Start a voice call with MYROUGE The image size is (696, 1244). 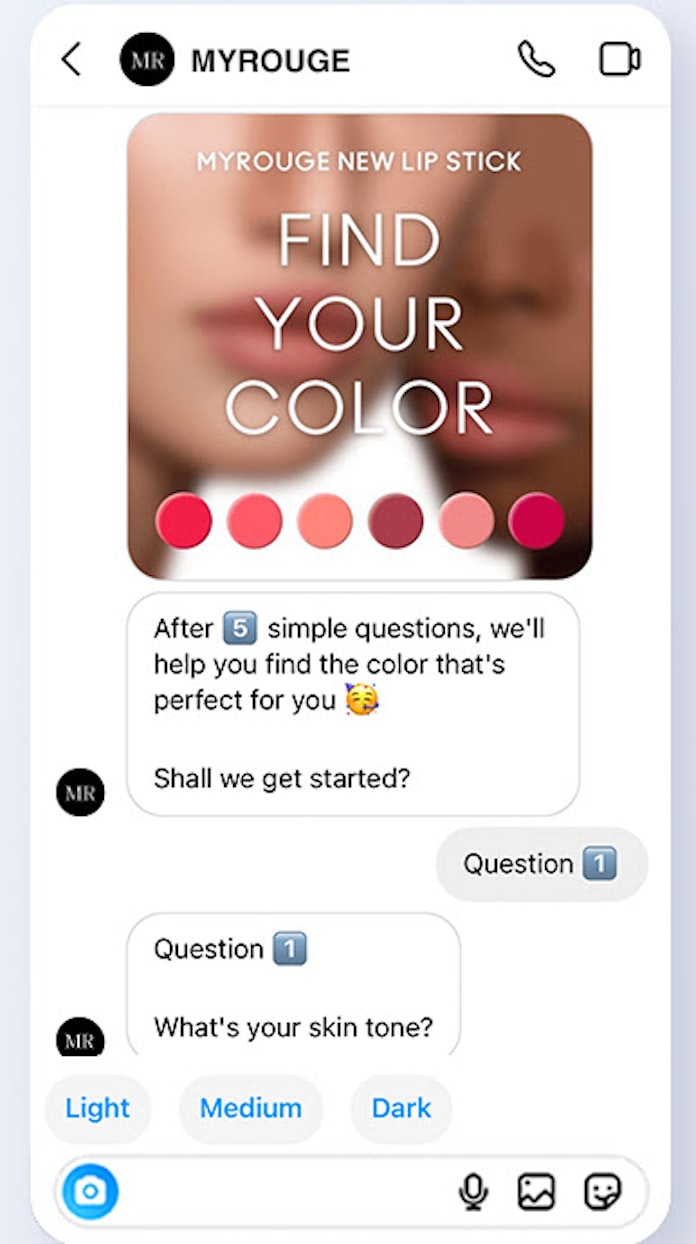click(x=536, y=60)
